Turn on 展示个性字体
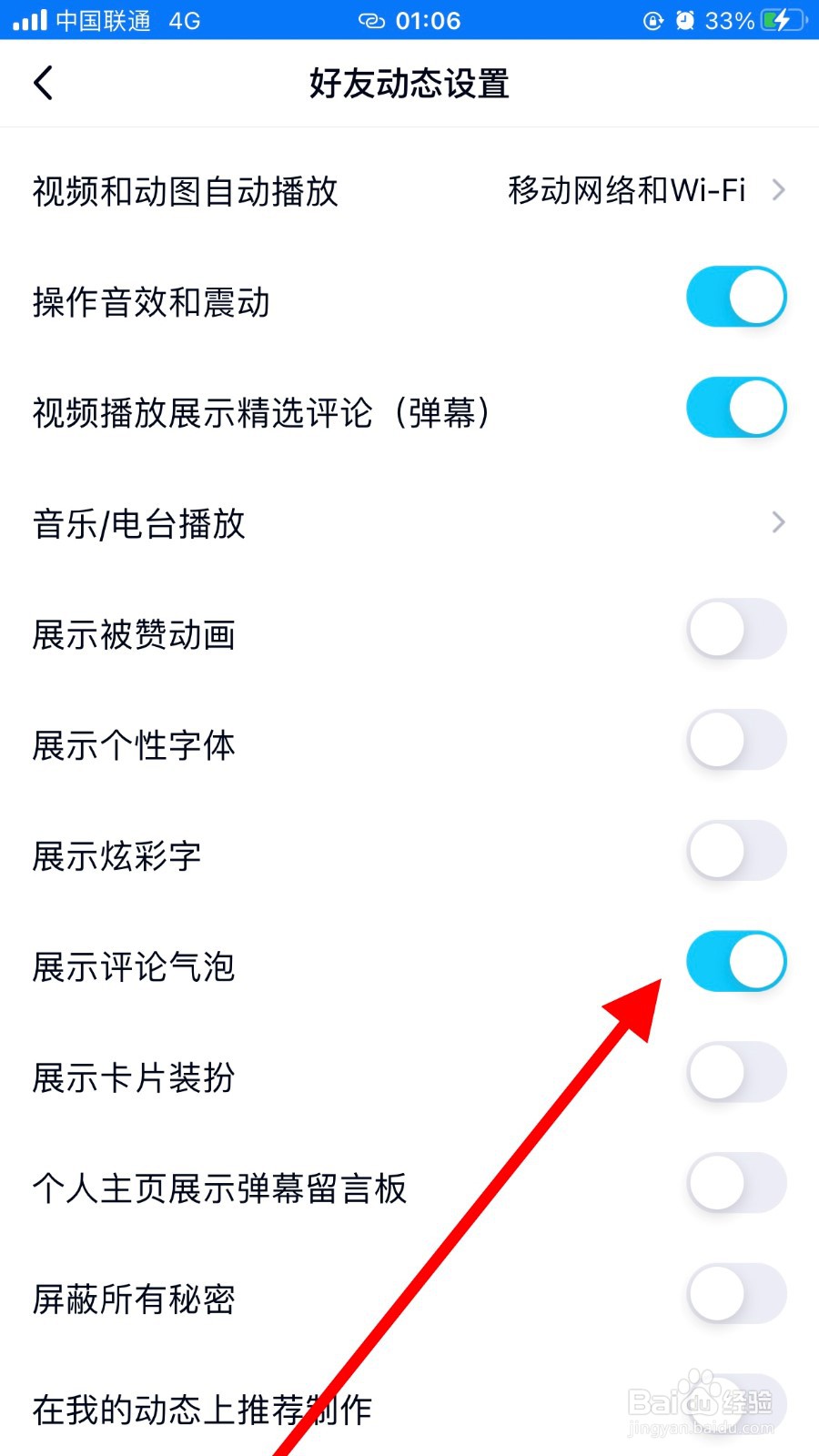 [x=736, y=740]
